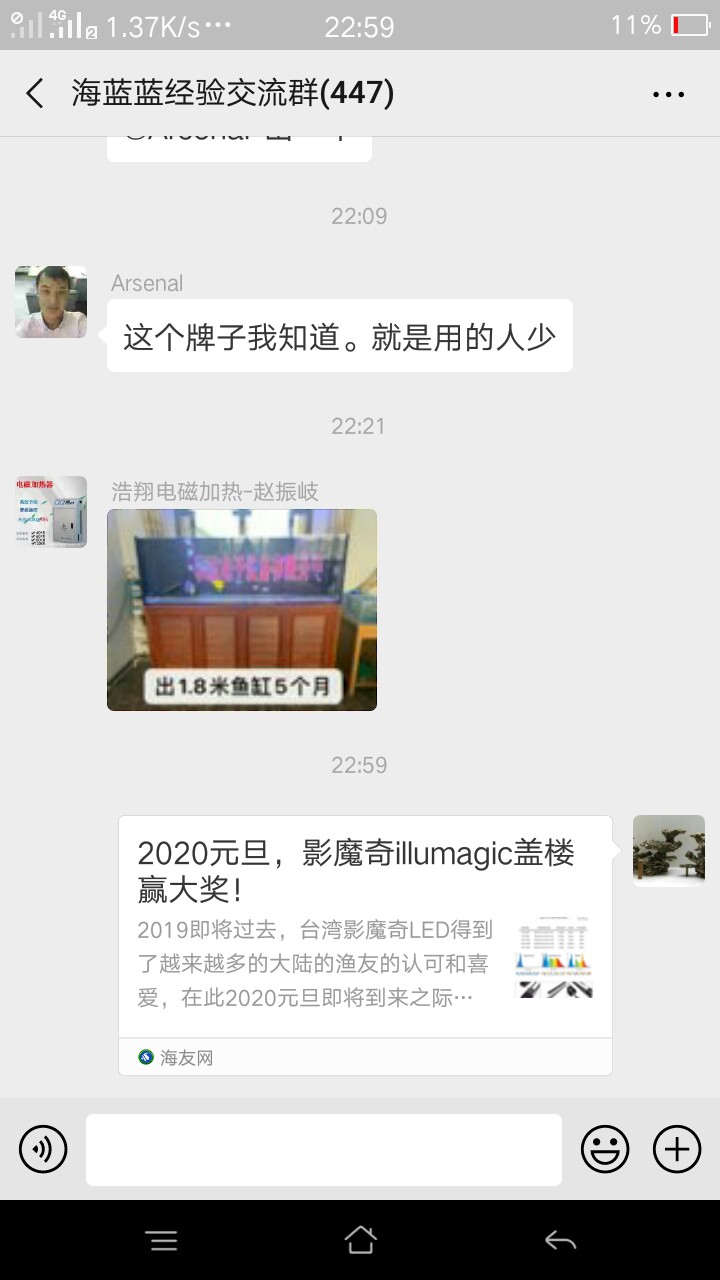Open the group chat overflow menu
This screenshot has width=720, height=1280.
pos(668,94)
